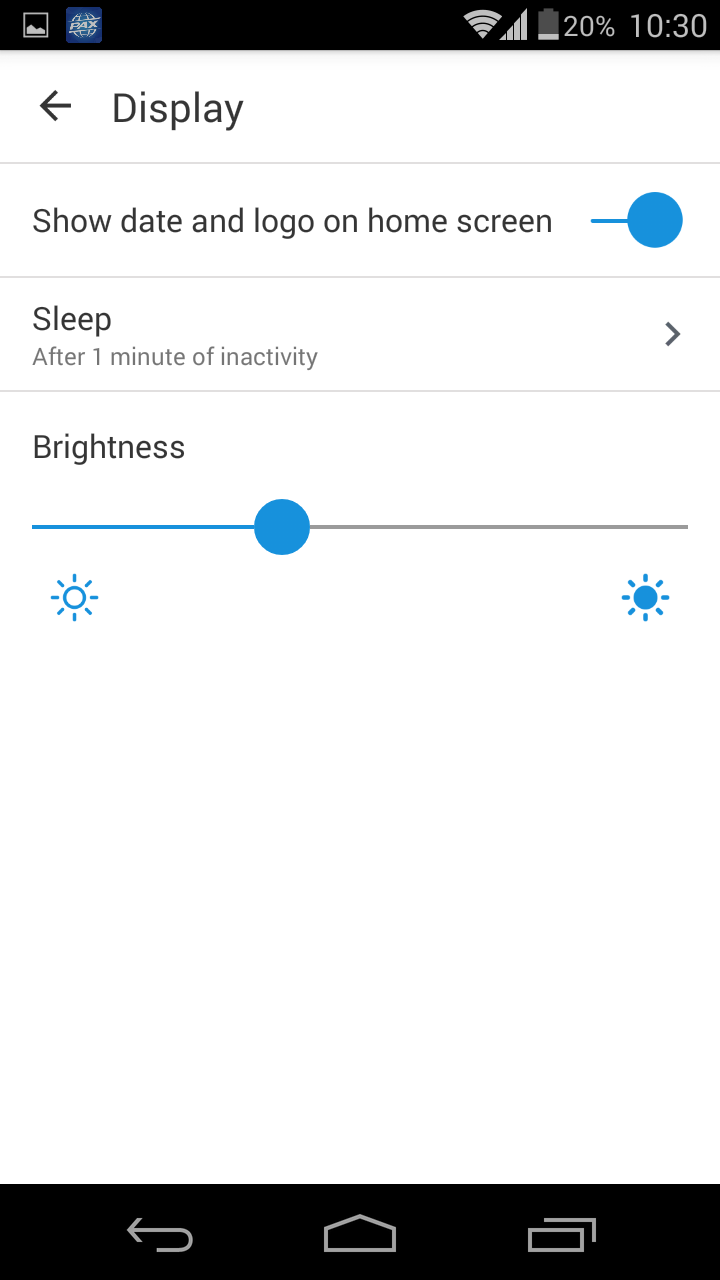
Task: Tap the back arrow next to Display
Action: 54,106
